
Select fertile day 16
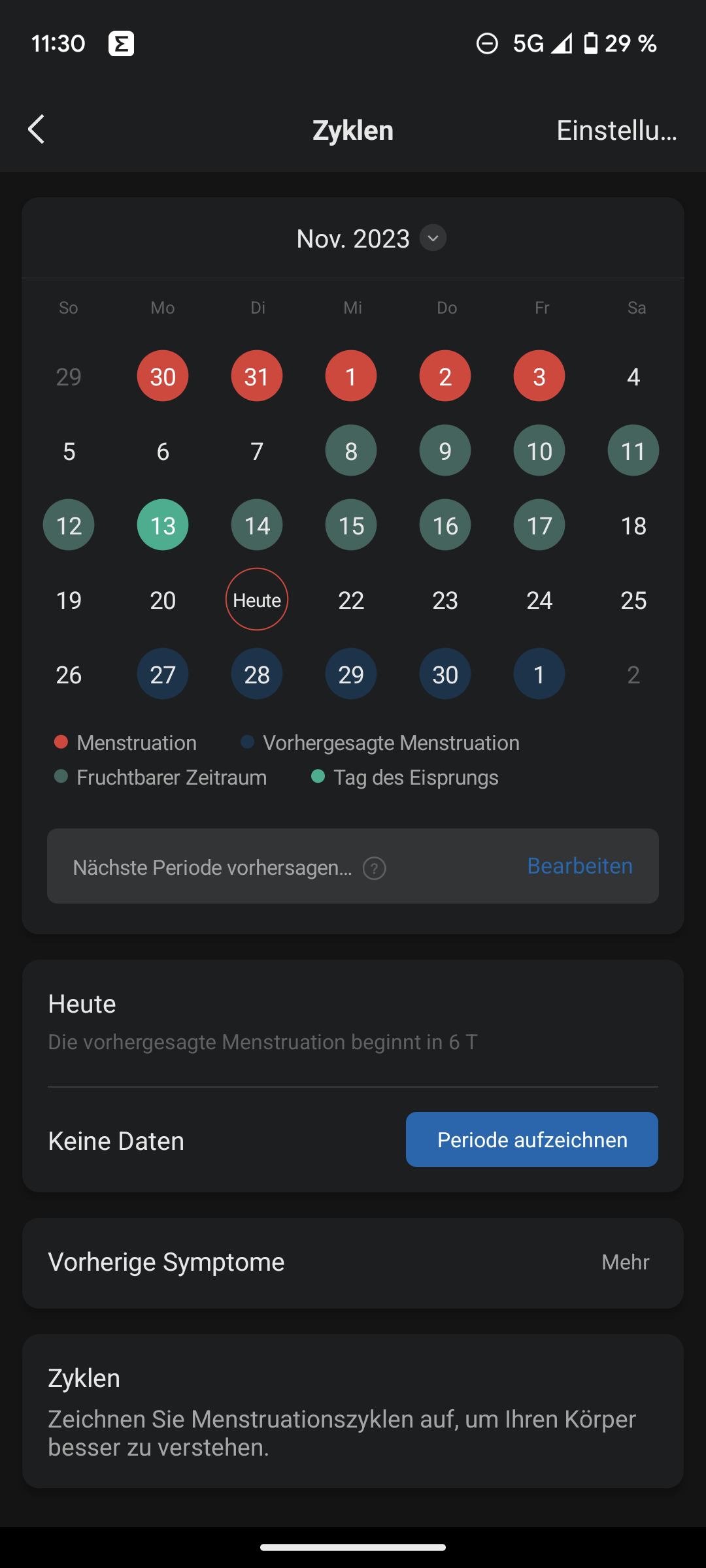tap(445, 525)
